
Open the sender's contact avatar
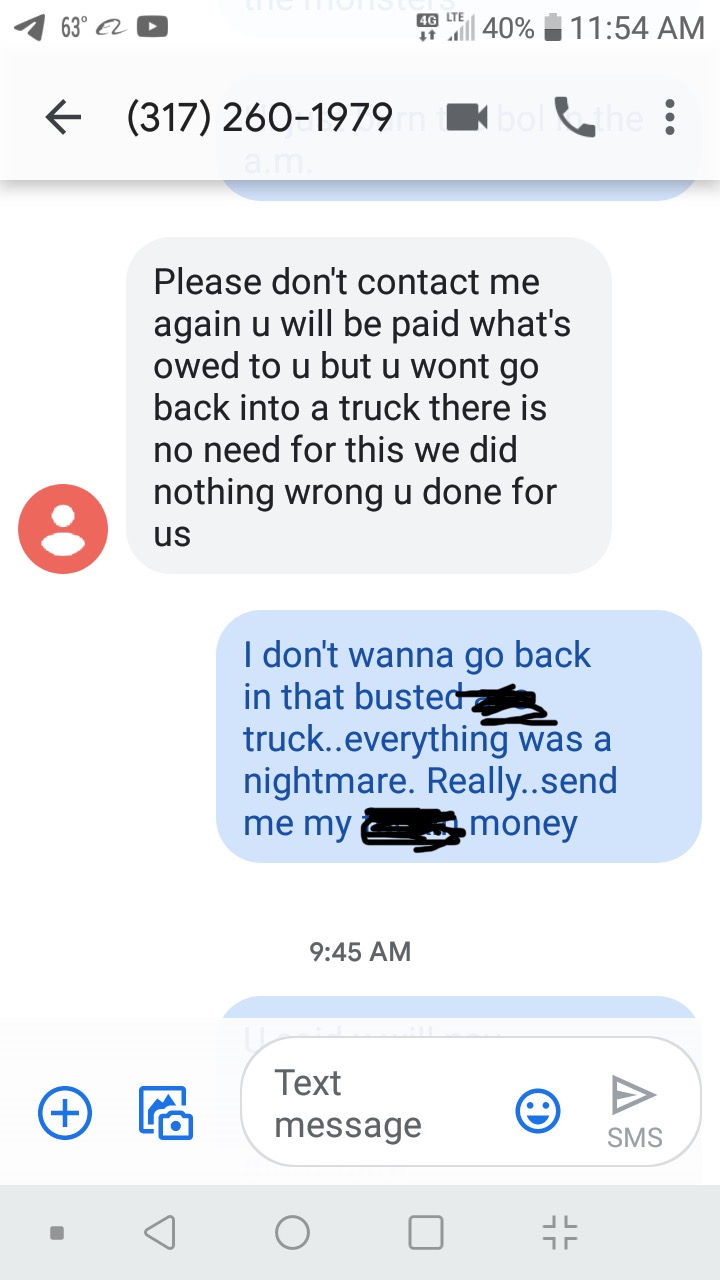(63, 529)
